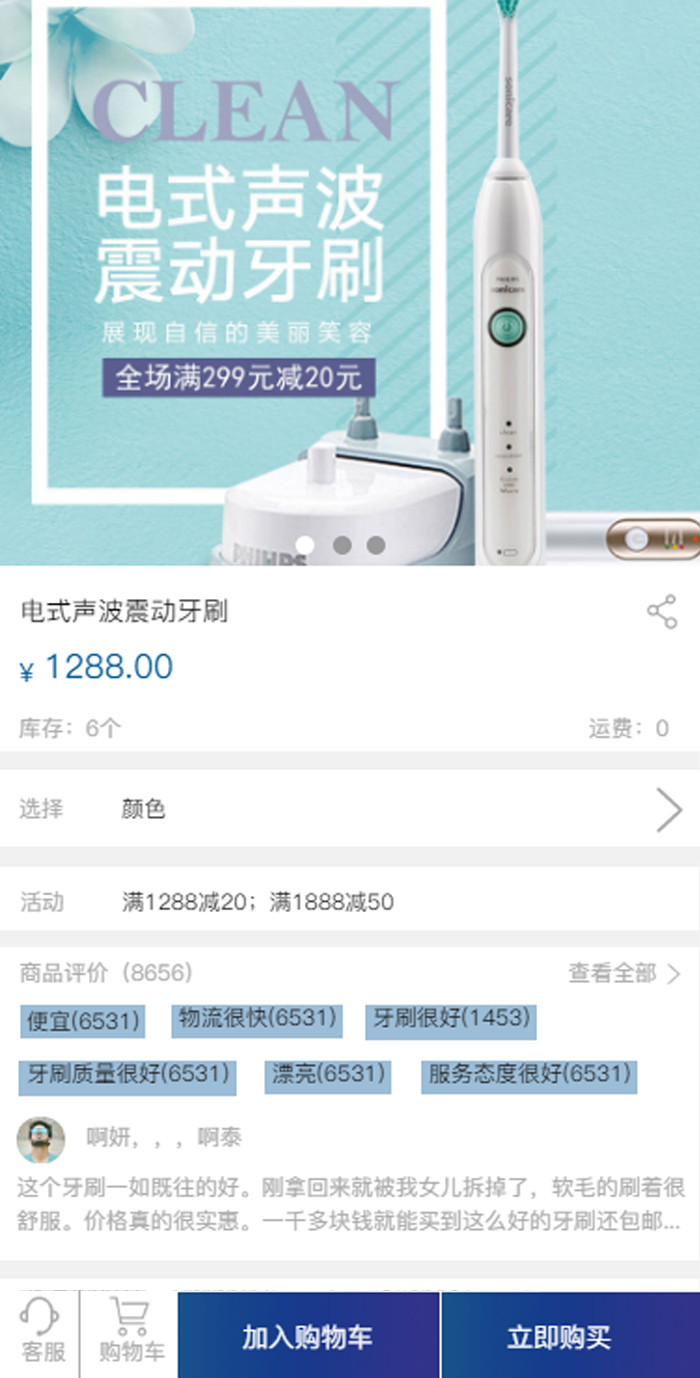Open the 活动 promotion row
The width and height of the screenshot is (700, 1378).
(x=350, y=902)
